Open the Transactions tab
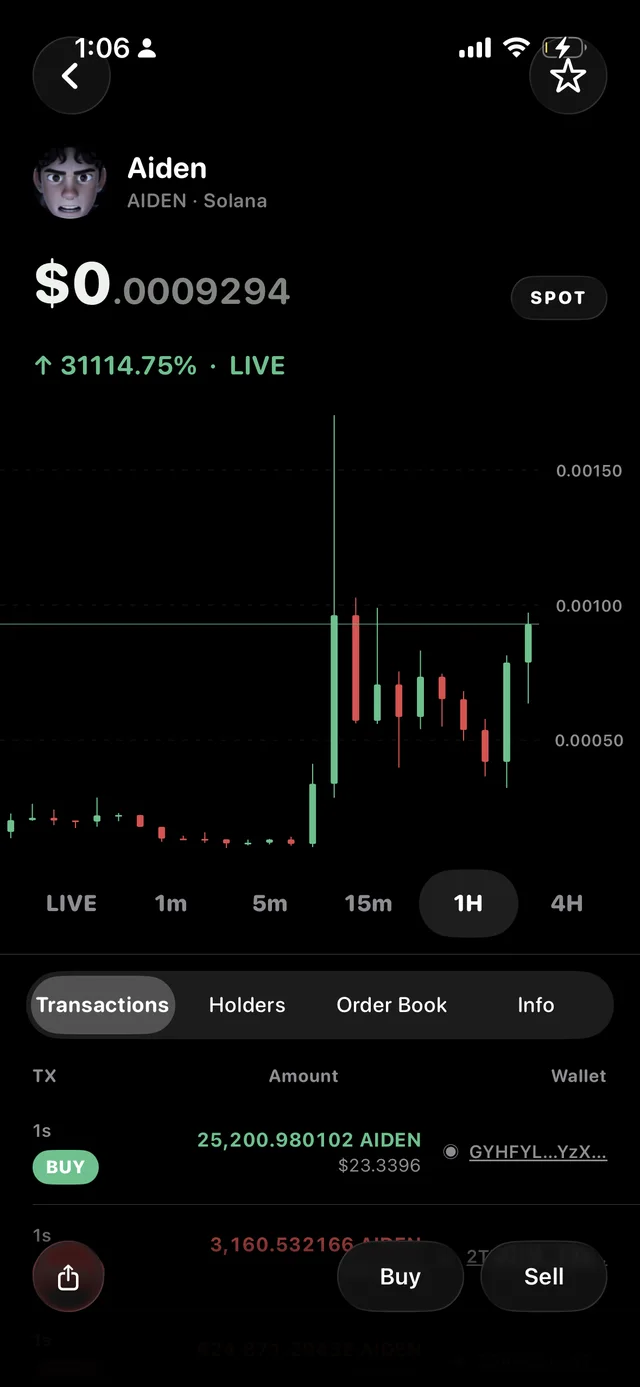640x1387 pixels. [x=102, y=1005]
